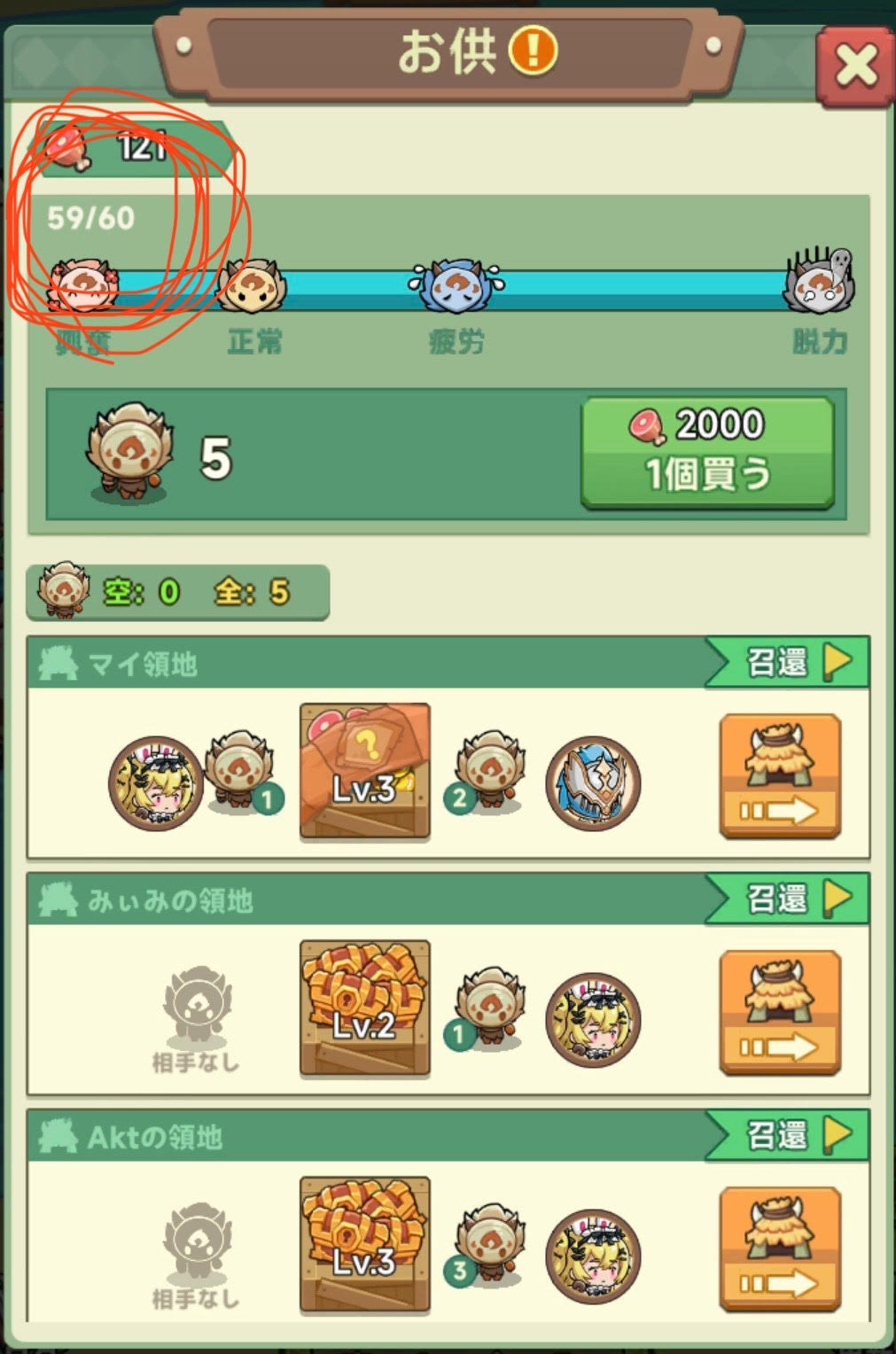
Task: Go to Aktの領地 via the orange hut button
Action: (x=779, y=1249)
